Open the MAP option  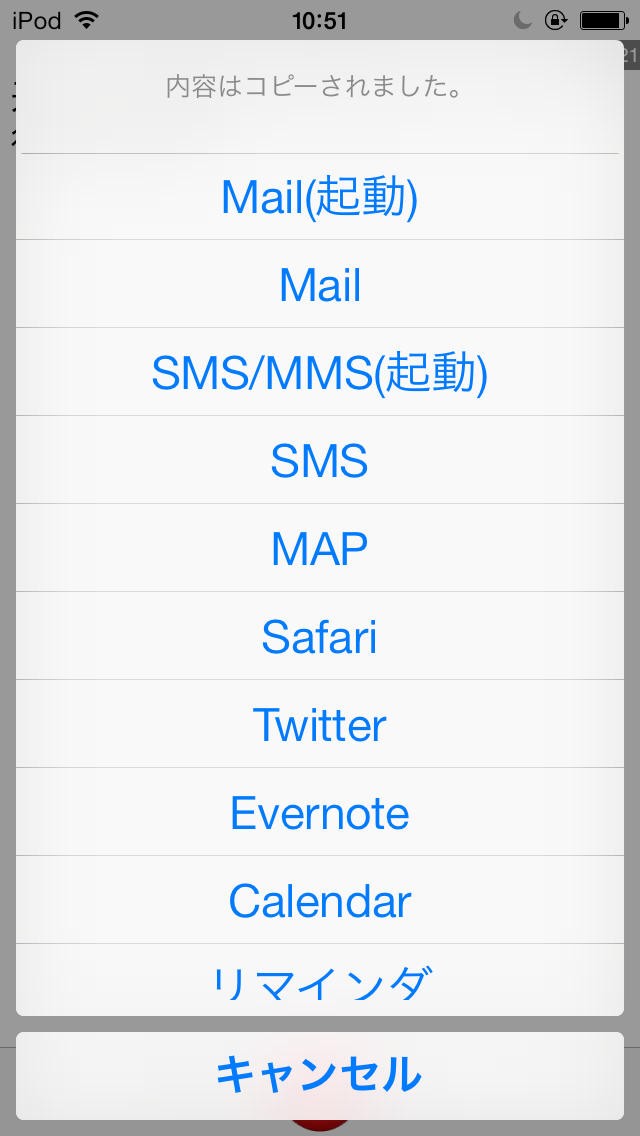320,548
